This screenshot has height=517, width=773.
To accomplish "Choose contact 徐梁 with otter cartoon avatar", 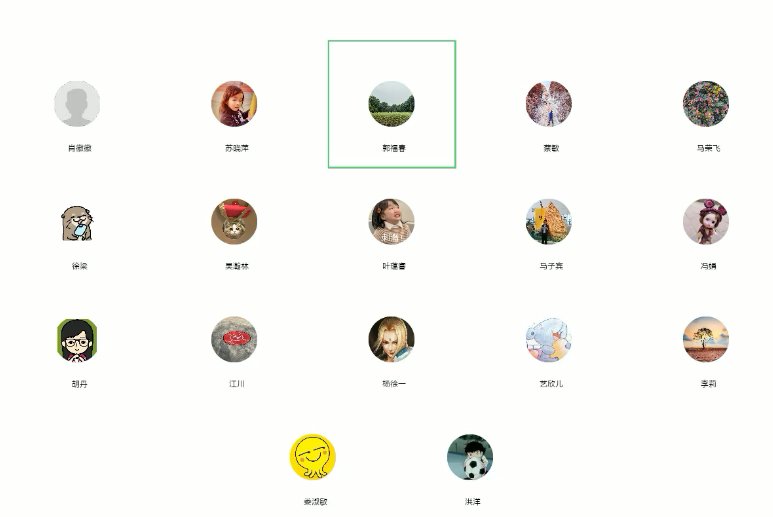I will point(77,222).
